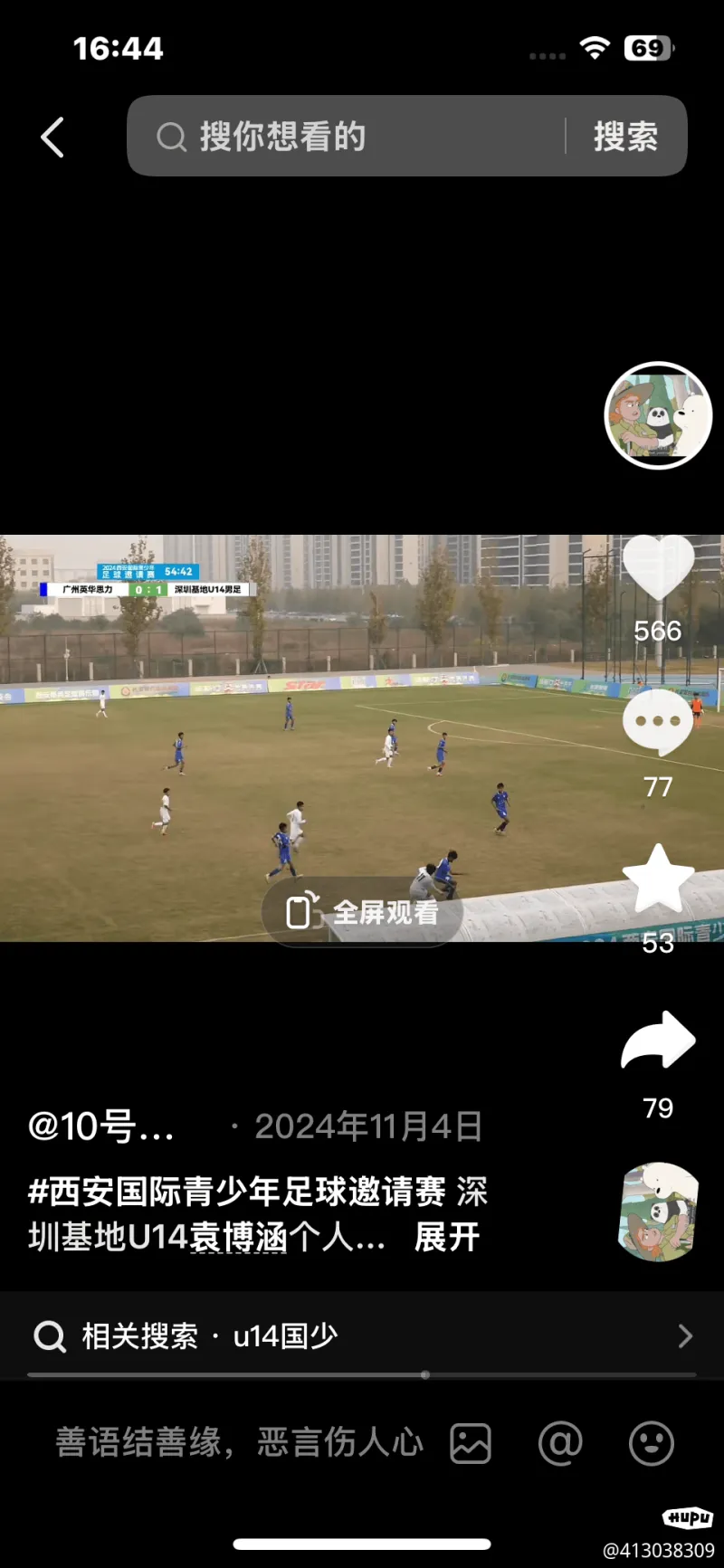This screenshot has width=724, height=1568.
Task: Go back with the top-left arrow
Action: (52, 138)
